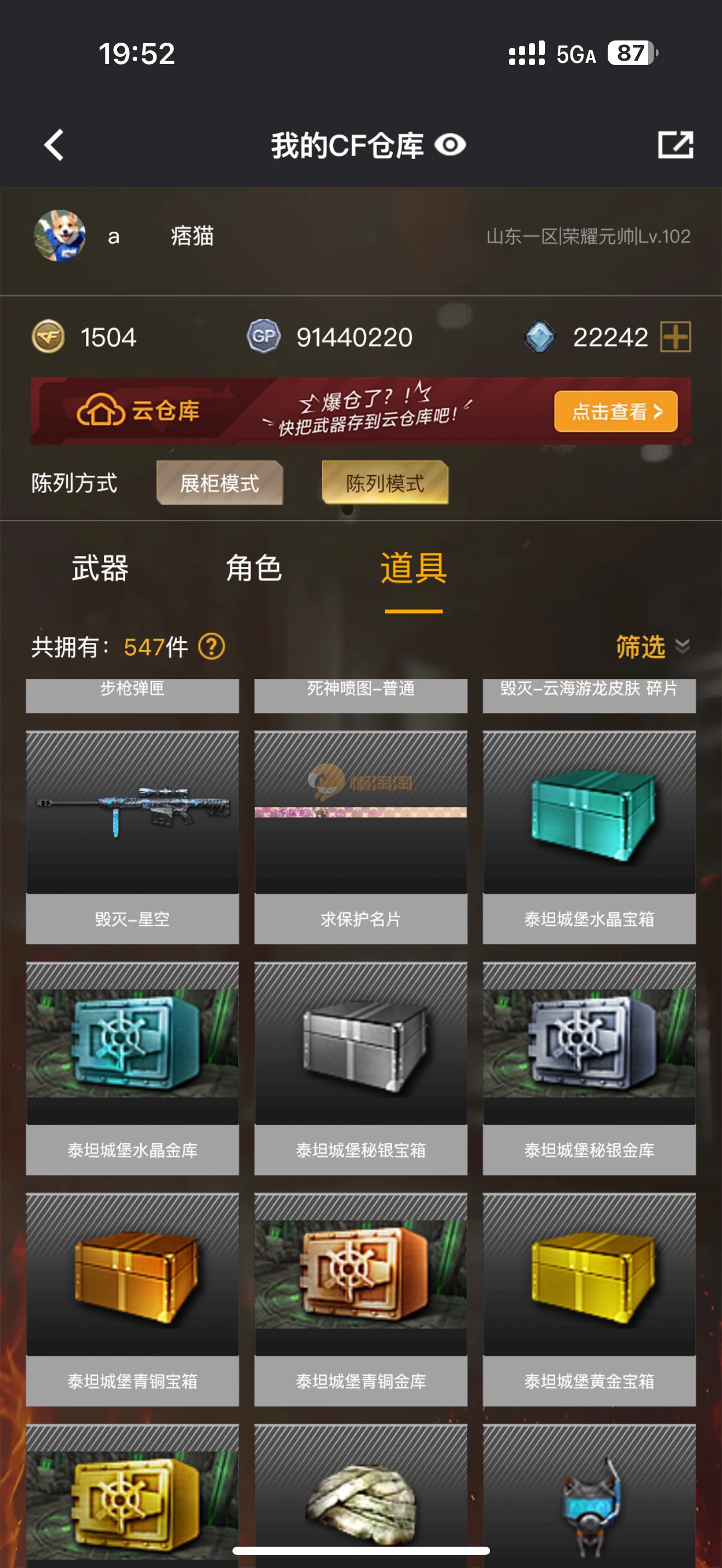Viewport: 722px width, 1568px height.
Task: Open 云仓库 via 点击查看 button
Action: 615,412
